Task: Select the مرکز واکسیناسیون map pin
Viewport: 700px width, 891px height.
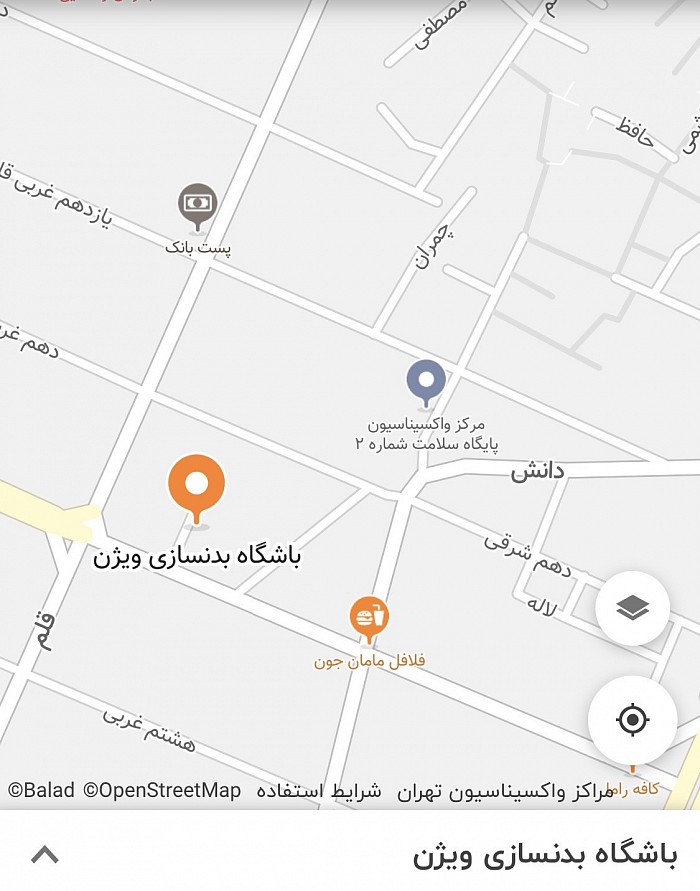Action: (426, 383)
